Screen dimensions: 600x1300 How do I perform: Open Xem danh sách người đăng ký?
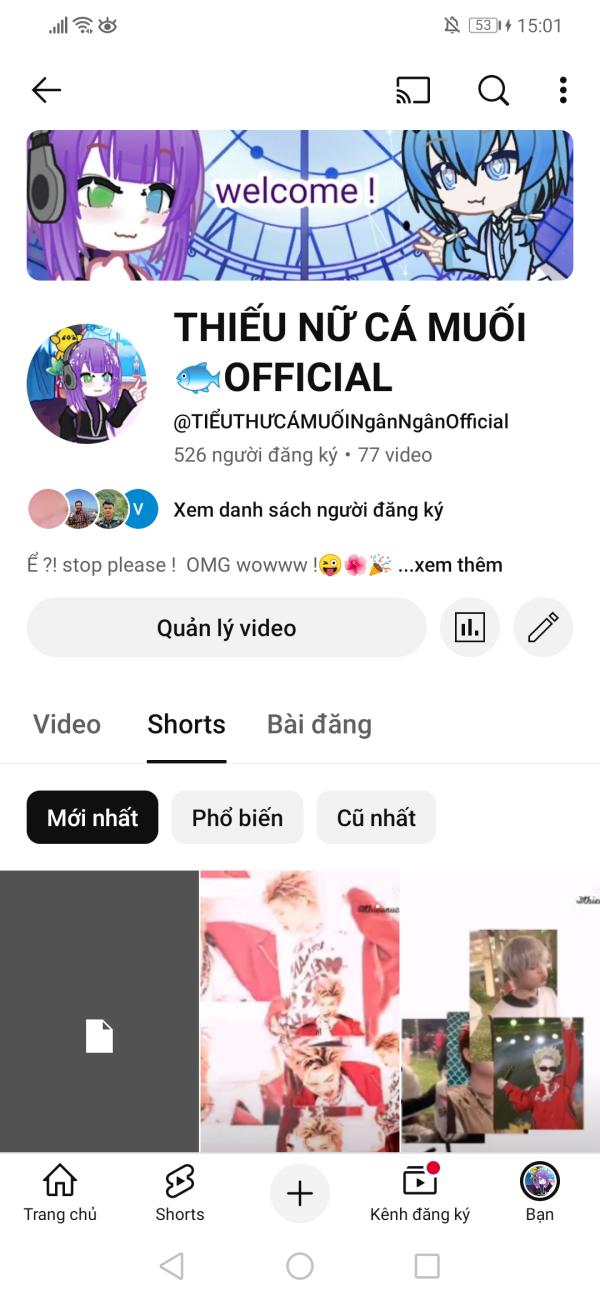(308, 510)
